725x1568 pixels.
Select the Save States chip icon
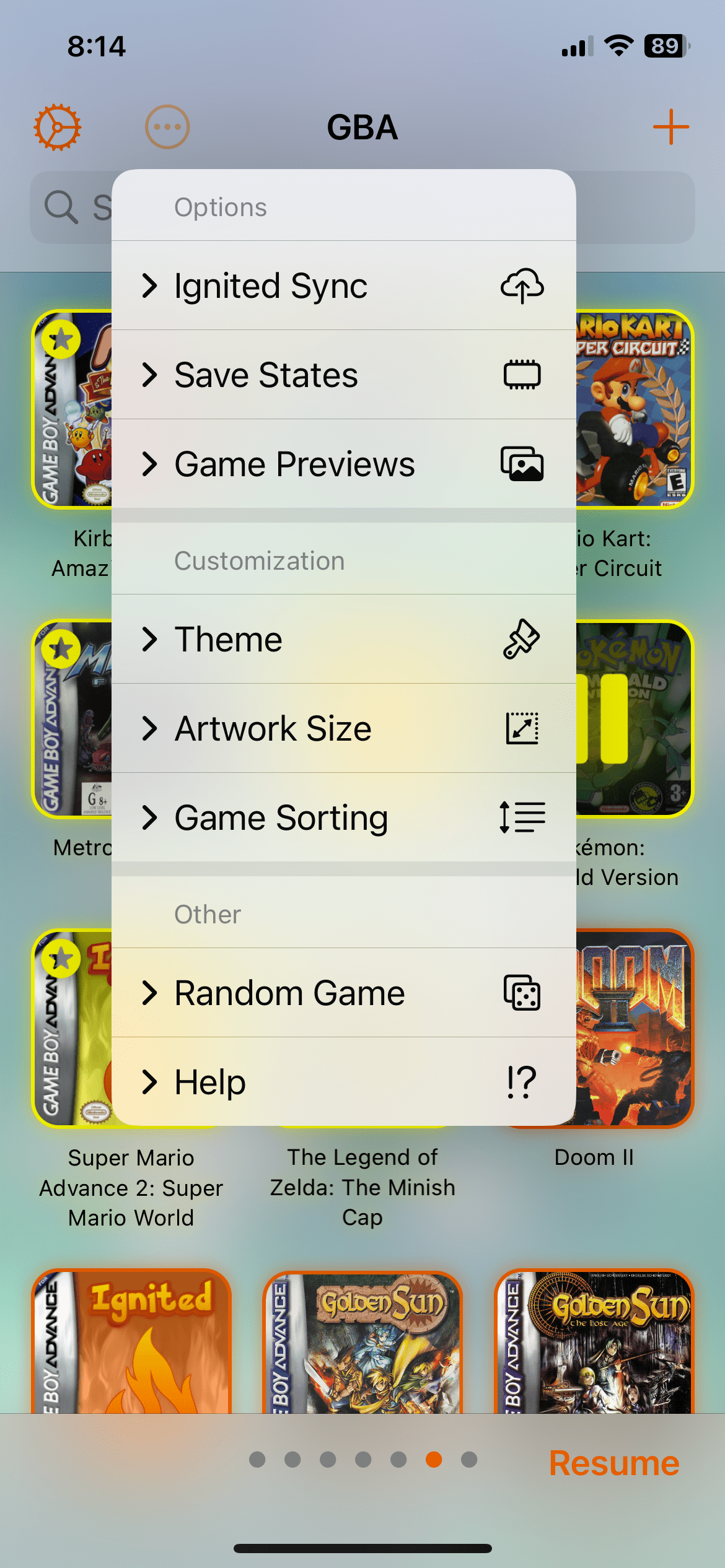[521, 374]
